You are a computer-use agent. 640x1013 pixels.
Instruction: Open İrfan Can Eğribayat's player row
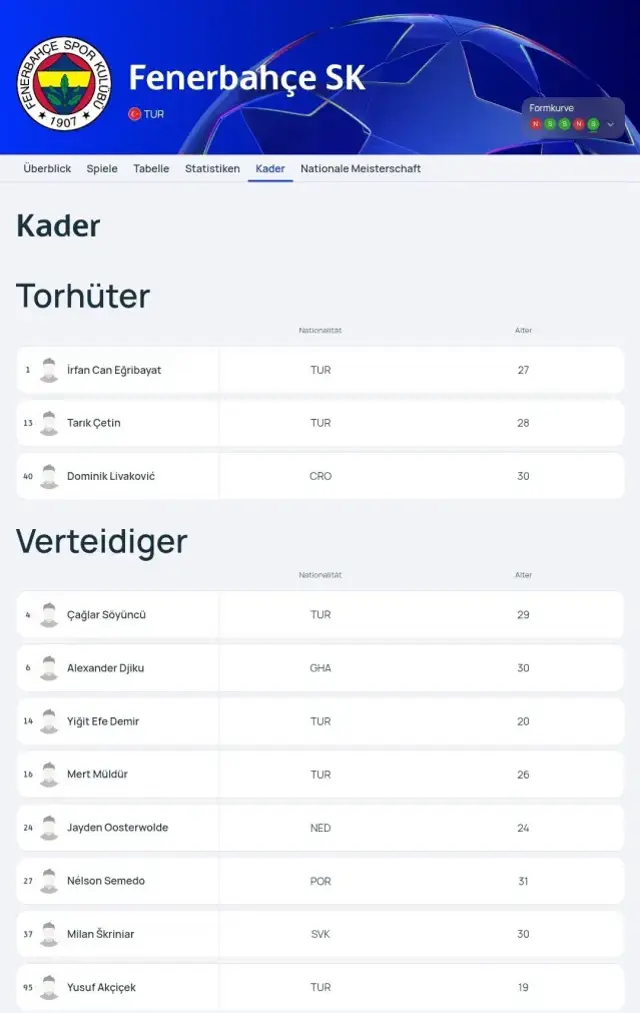pyautogui.click(x=114, y=370)
